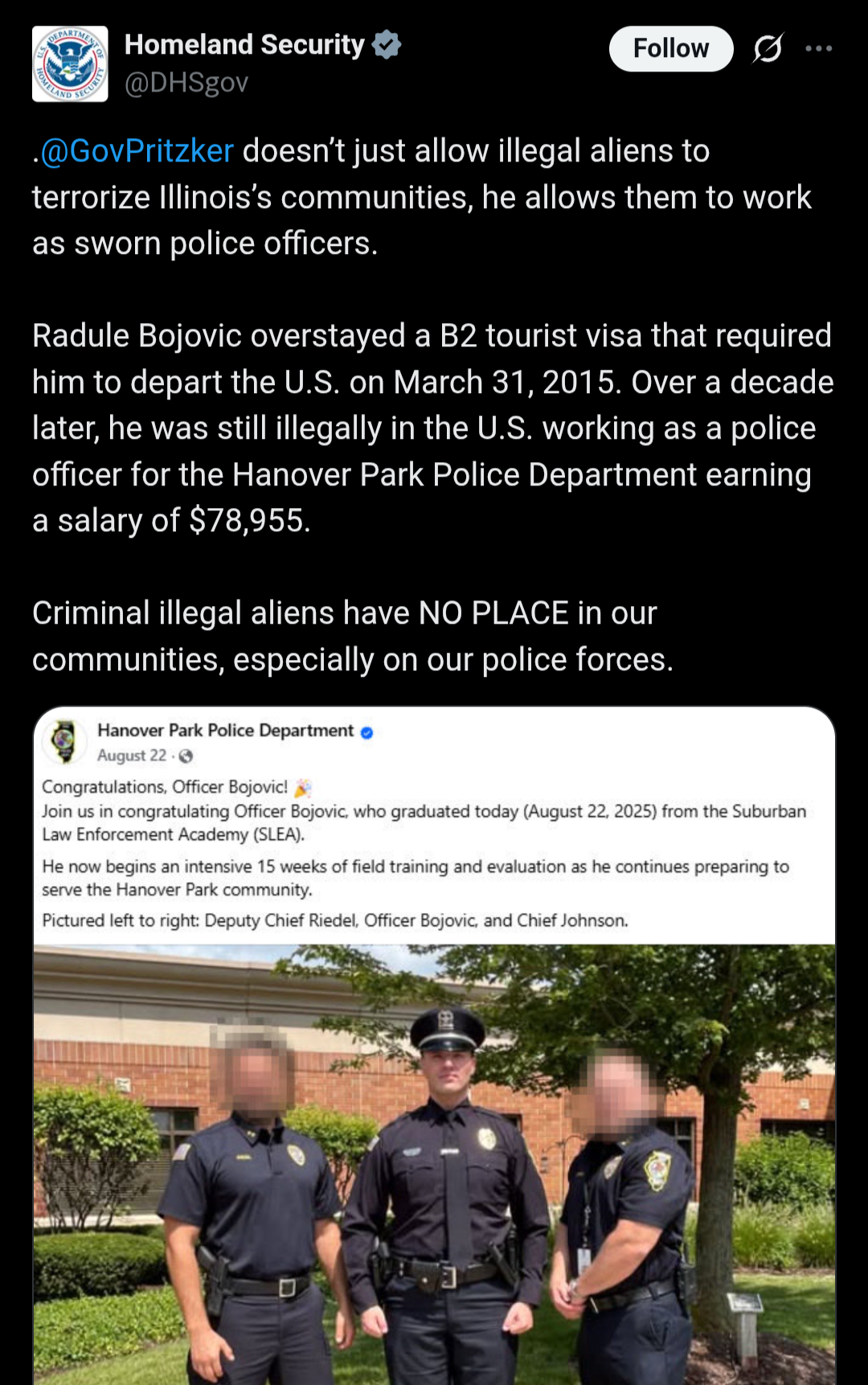The height and width of the screenshot is (1385, 868).
Task: Expand the attached Hanover Park Police image
Action: (x=434, y=1045)
